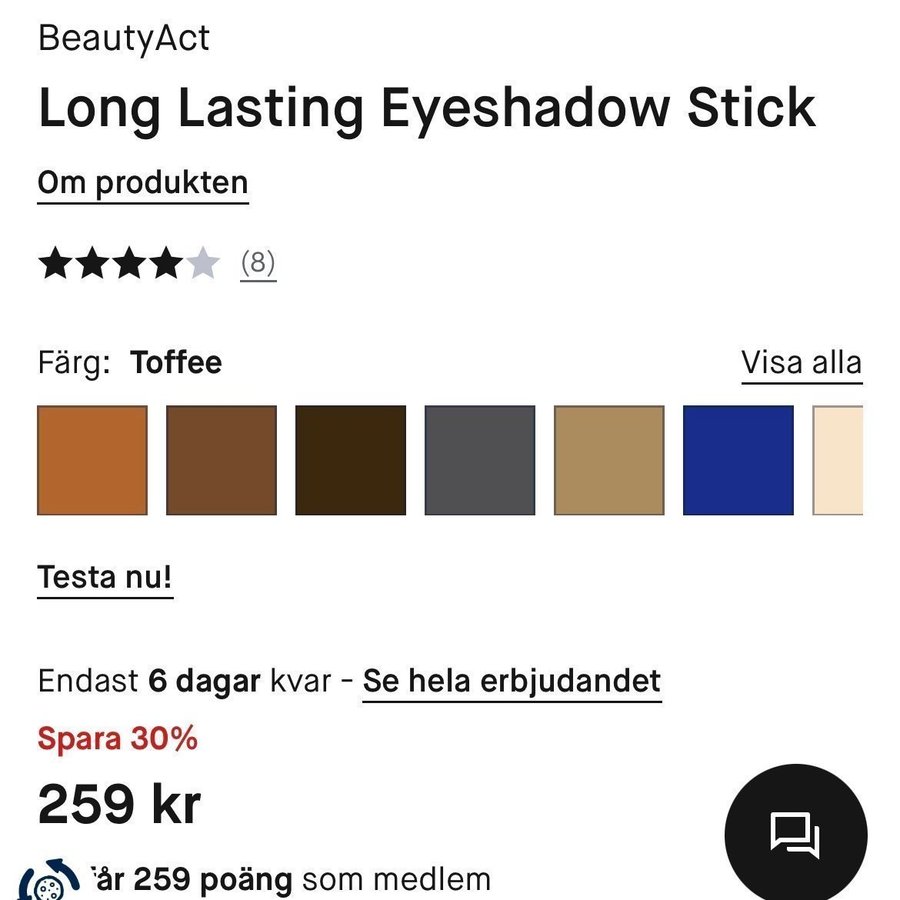The width and height of the screenshot is (900, 900).
Task: Pick the cream color swatch
Action: coord(840,460)
